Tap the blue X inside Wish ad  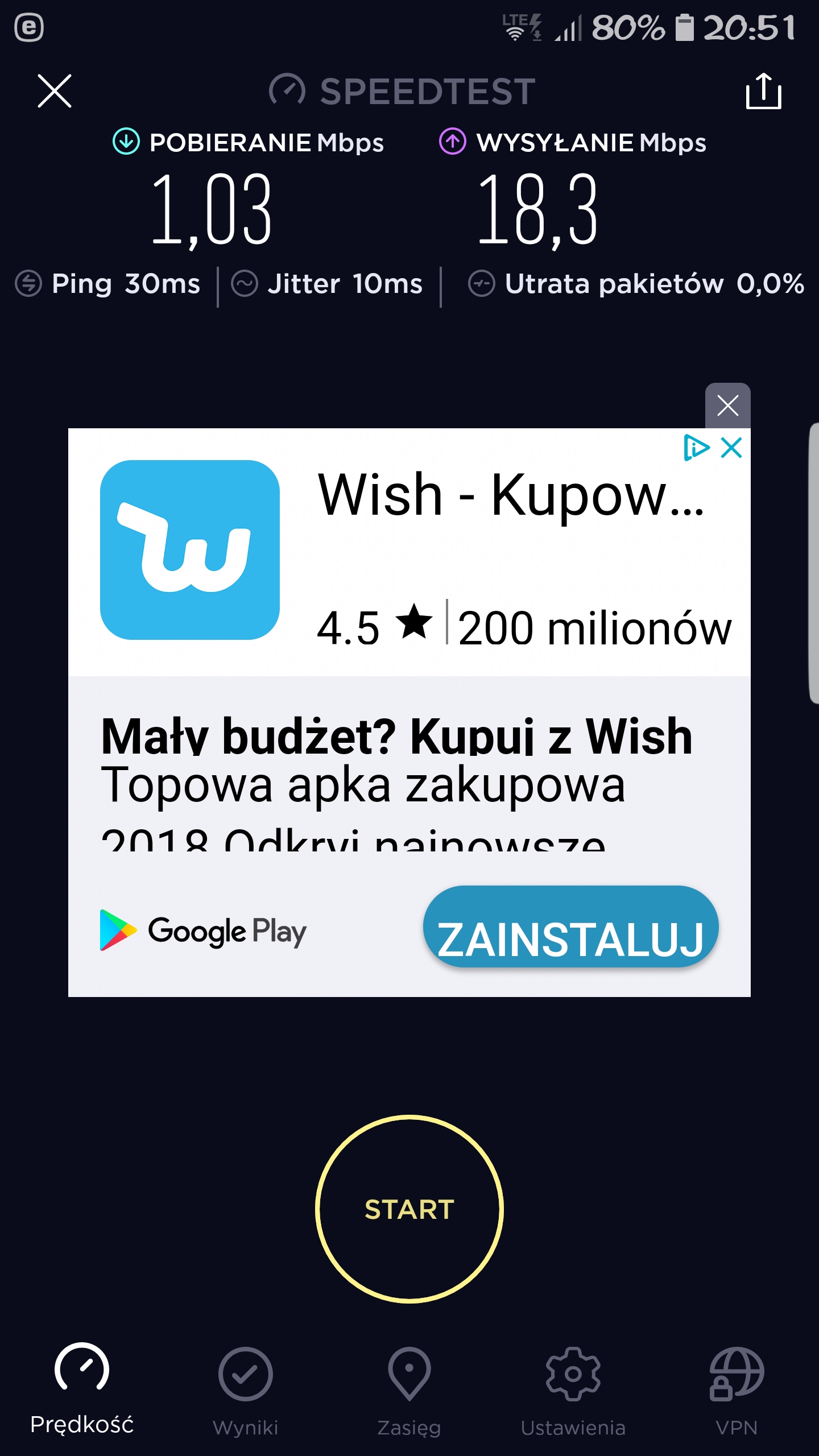click(x=731, y=448)
